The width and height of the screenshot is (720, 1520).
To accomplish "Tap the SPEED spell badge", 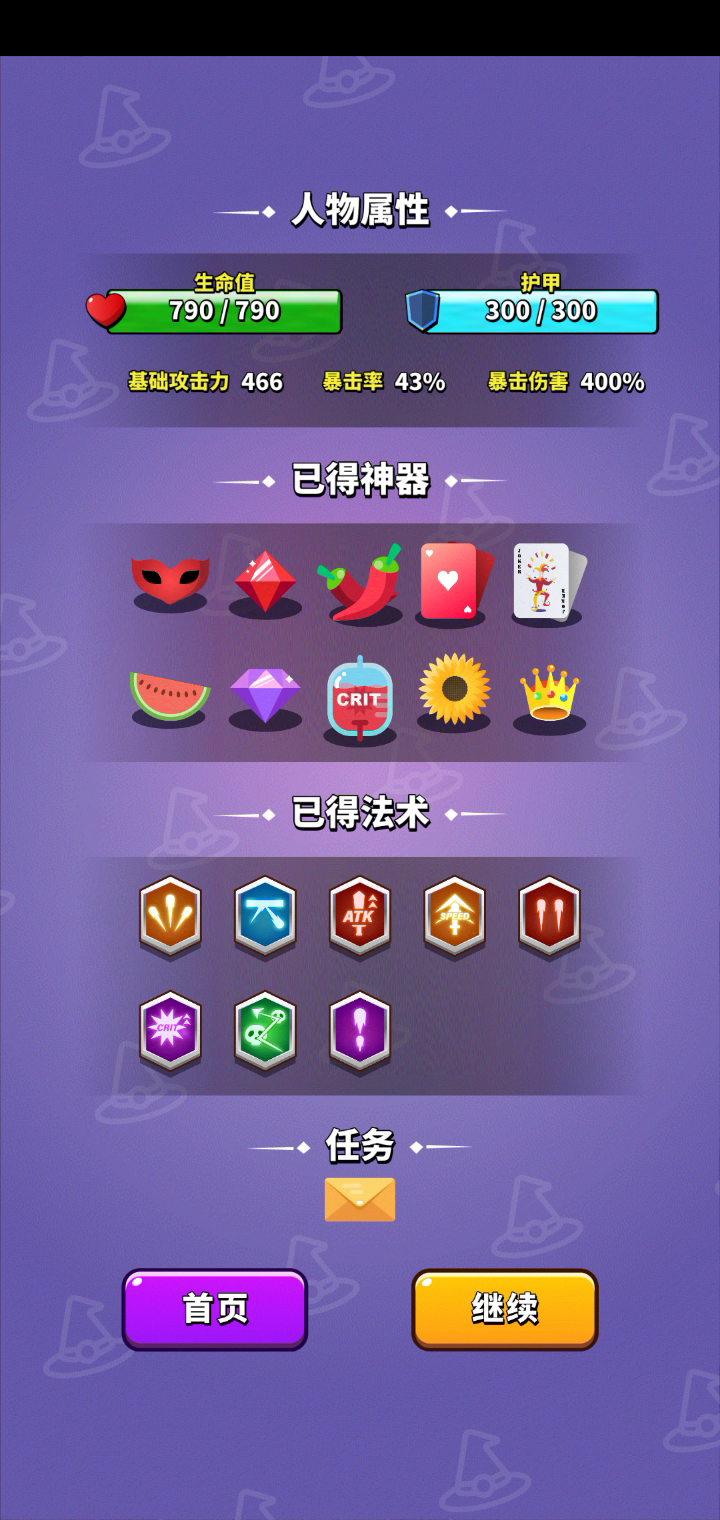I will (x=454, y=916).
